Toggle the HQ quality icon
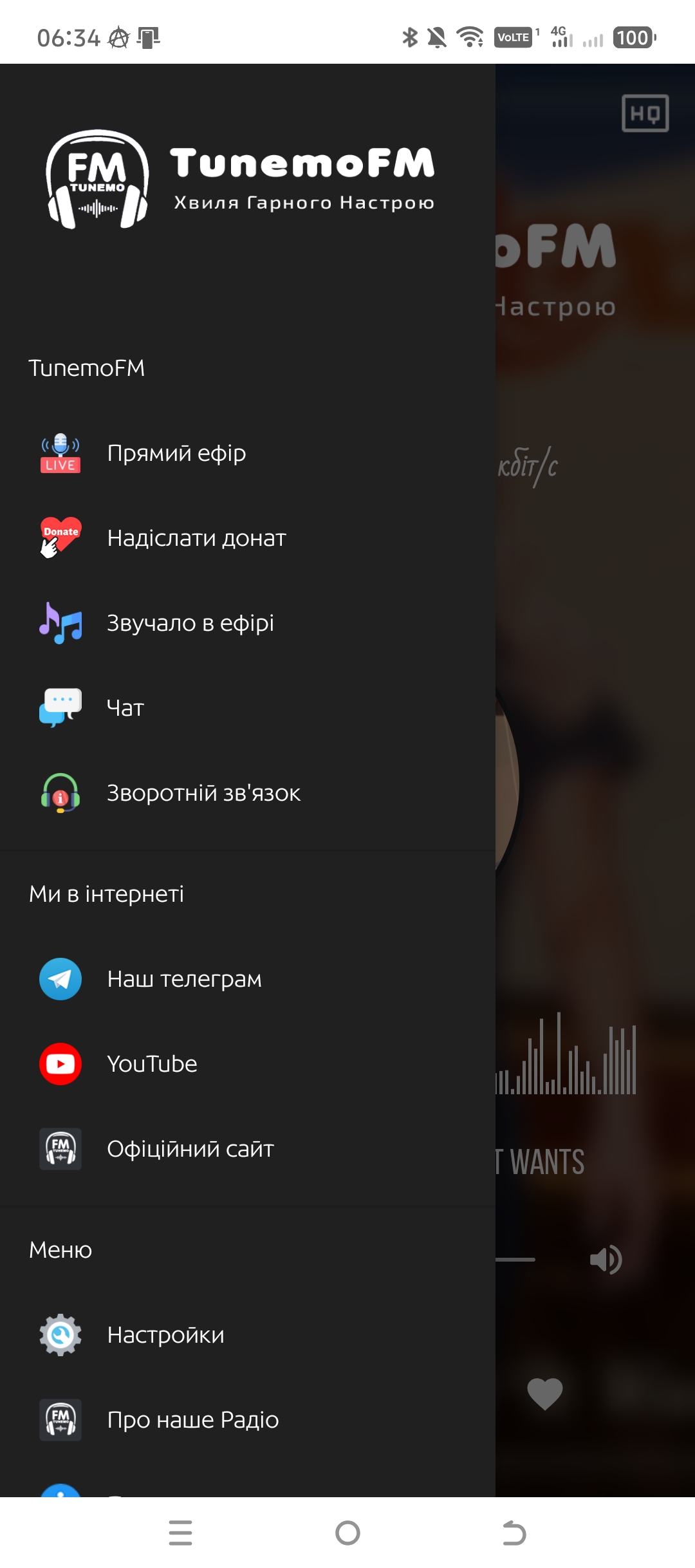Viewport: 695px width, 1568px height. [x=645, y=113]
